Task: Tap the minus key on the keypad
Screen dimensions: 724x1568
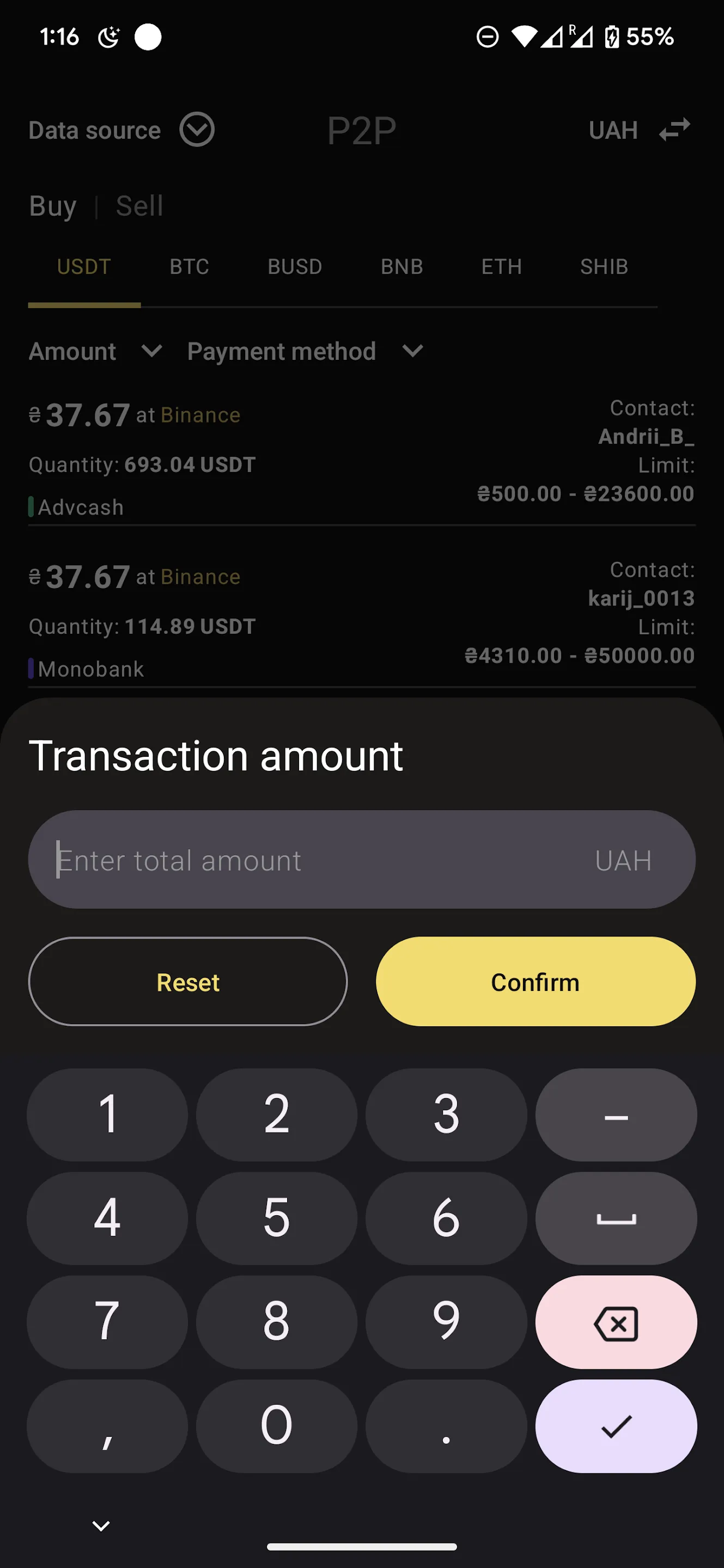Action: pos(616,1114)
